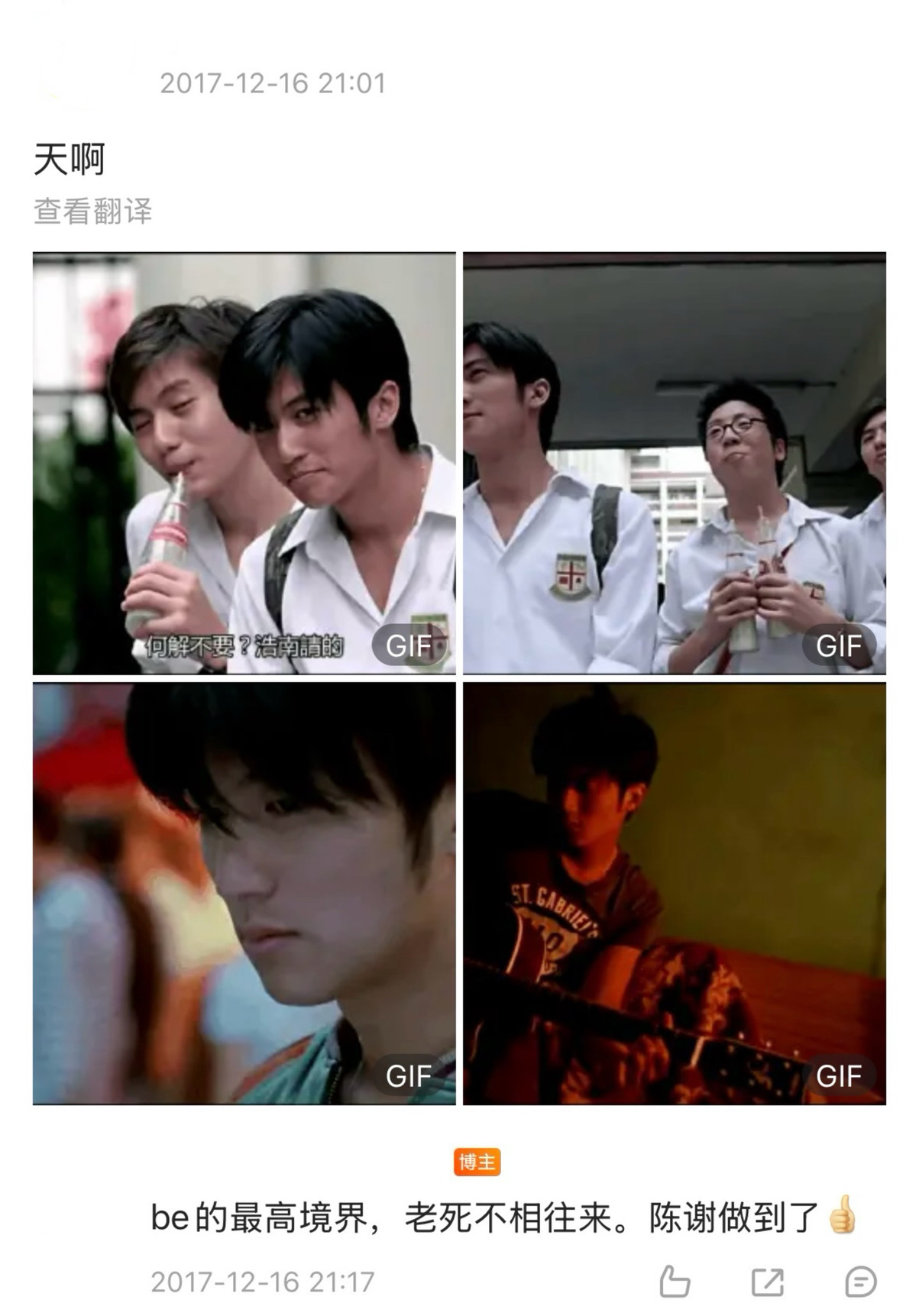Screen dimensions: 919x1316
Task: Tap 查看翻译 to translate the post
Action: point(93,212)
